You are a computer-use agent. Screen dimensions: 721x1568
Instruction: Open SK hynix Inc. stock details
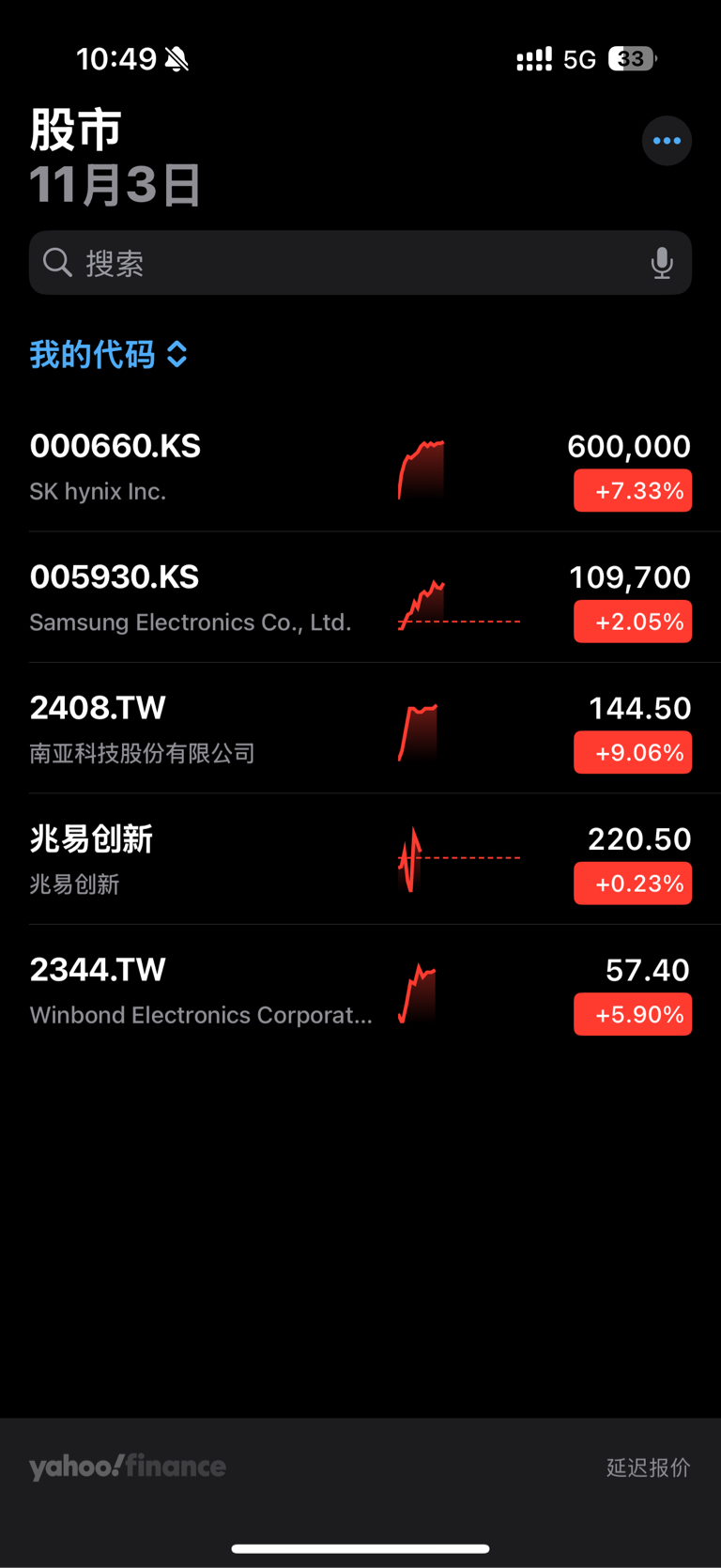point(360,467)
